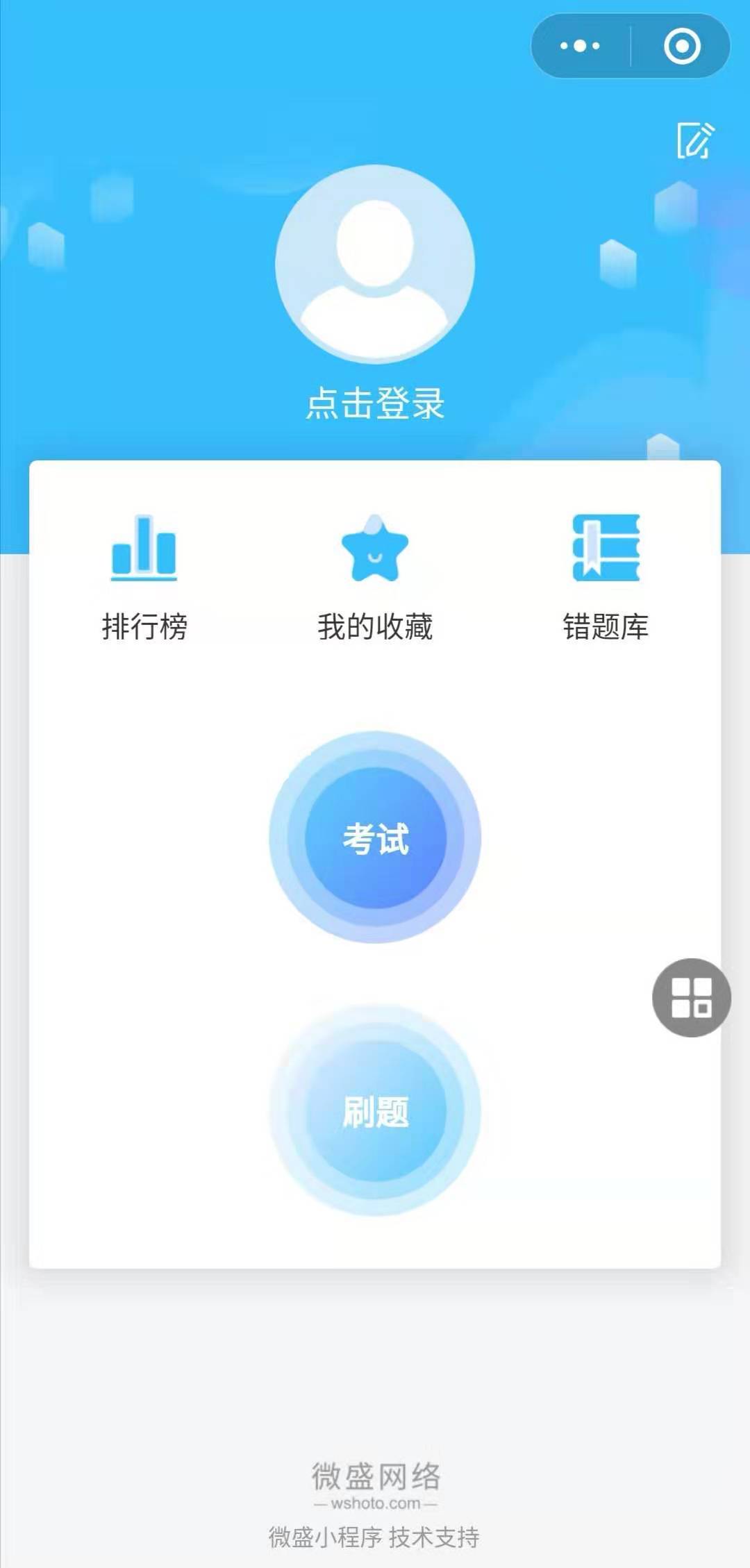View 我的收藏 favorites
The image size is (750, 1568).
[x=375, y=576]
